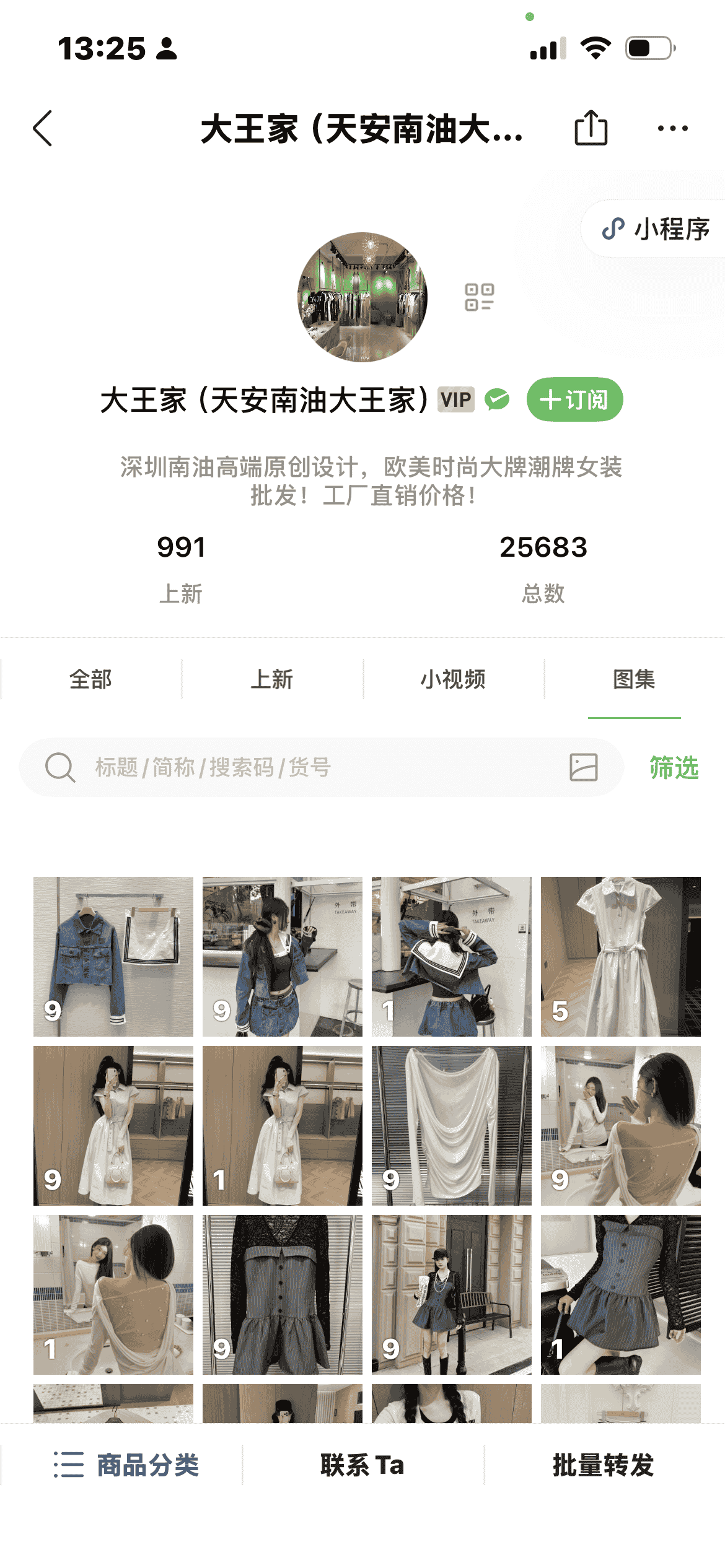This screenshot has width=725, height=1568.
Task: Switch to the 全部 tab
Action: tap(90, 679)
